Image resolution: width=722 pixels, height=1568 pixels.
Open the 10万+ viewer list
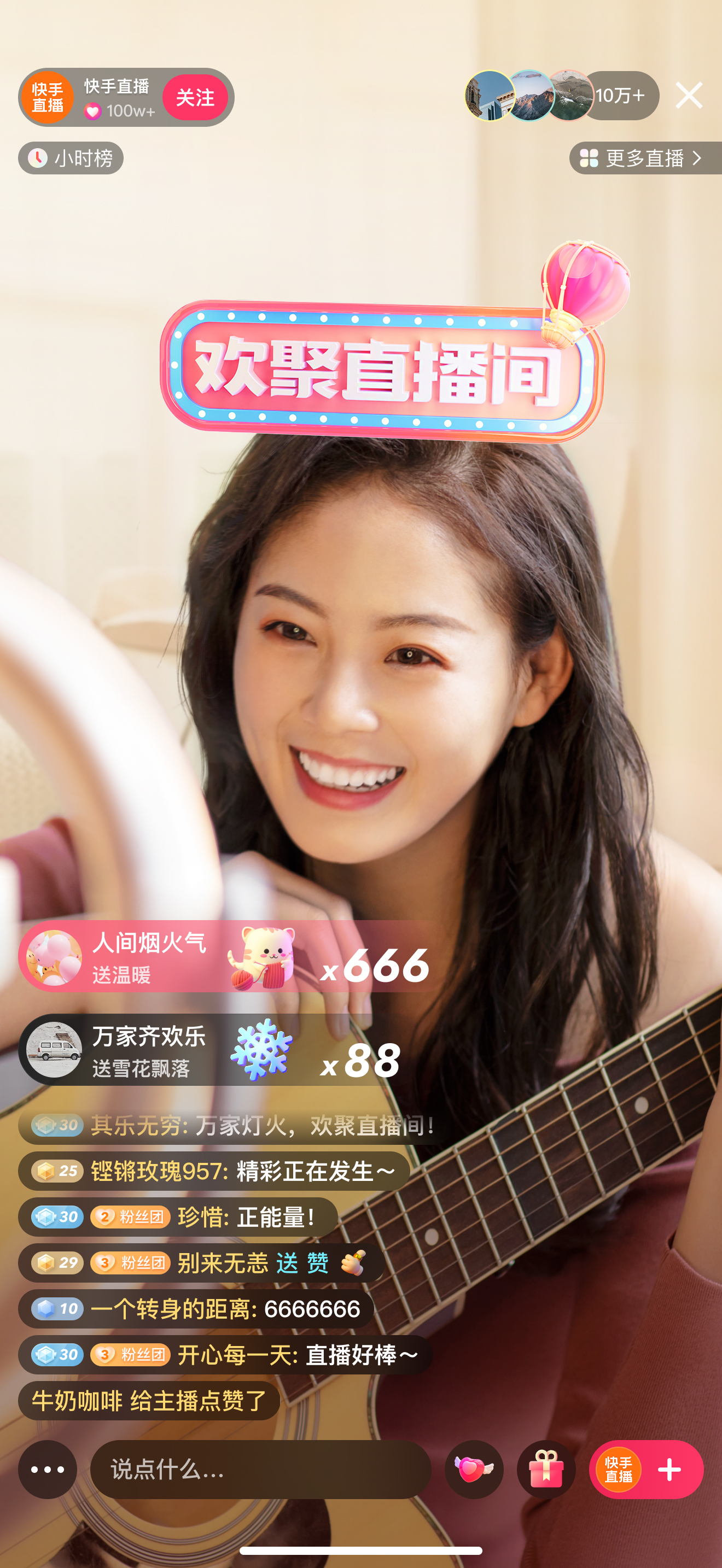point(620,96)
